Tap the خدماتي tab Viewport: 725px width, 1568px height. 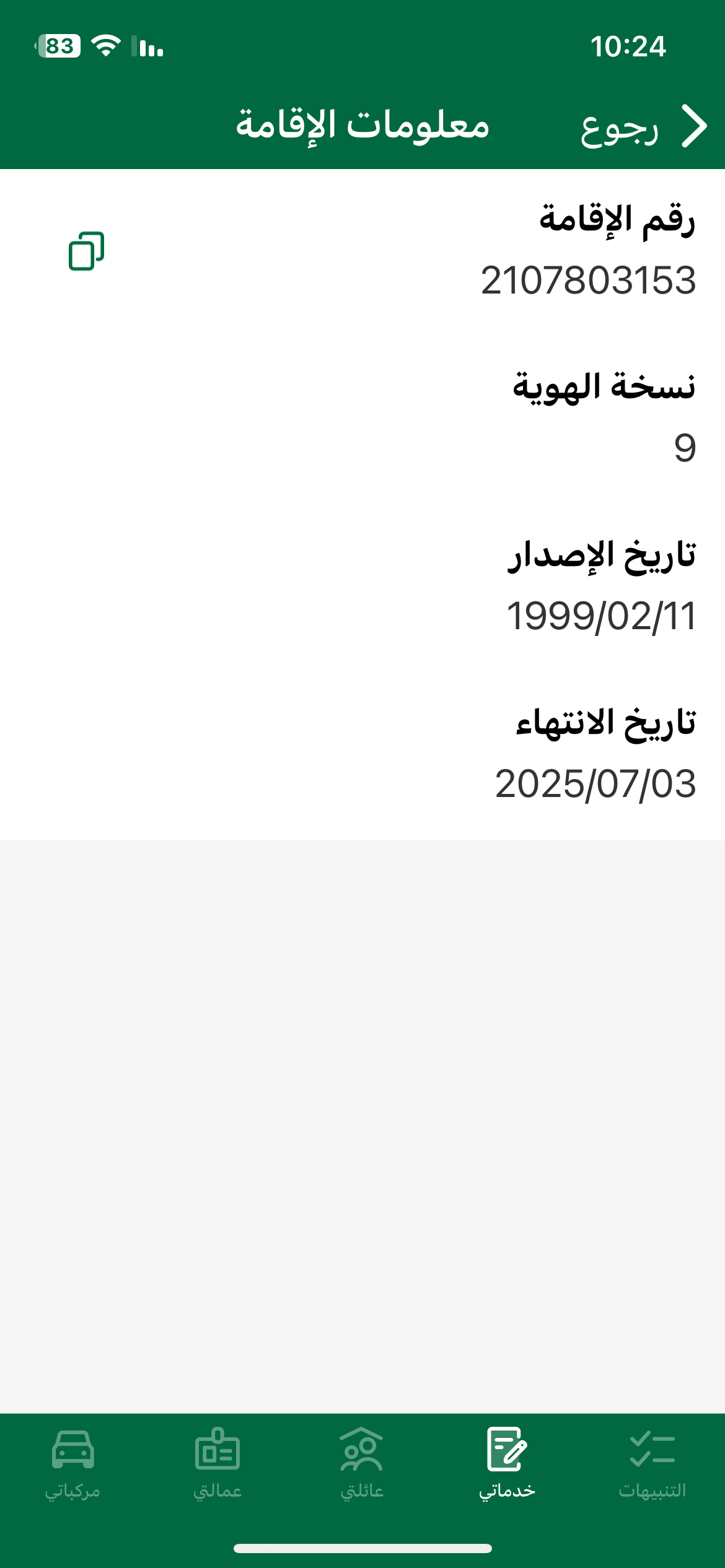click(x=507, y=1464)
